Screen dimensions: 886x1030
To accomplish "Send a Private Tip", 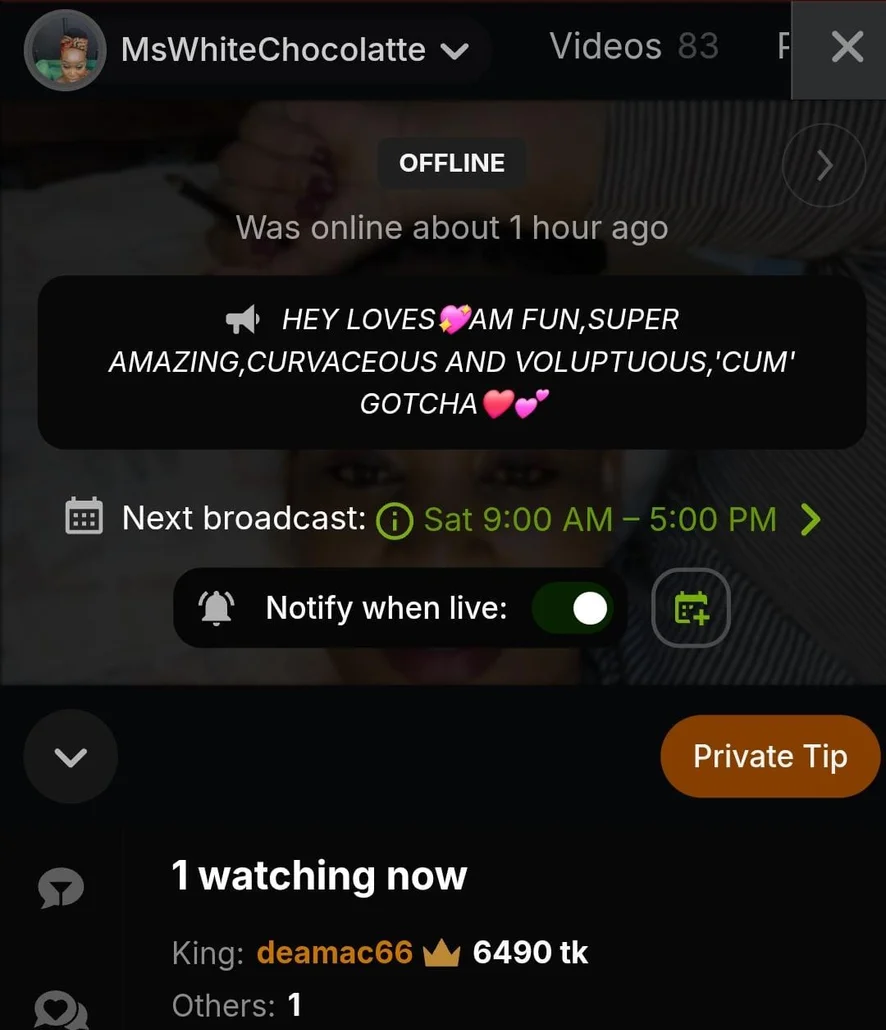I will coord(770,756).
